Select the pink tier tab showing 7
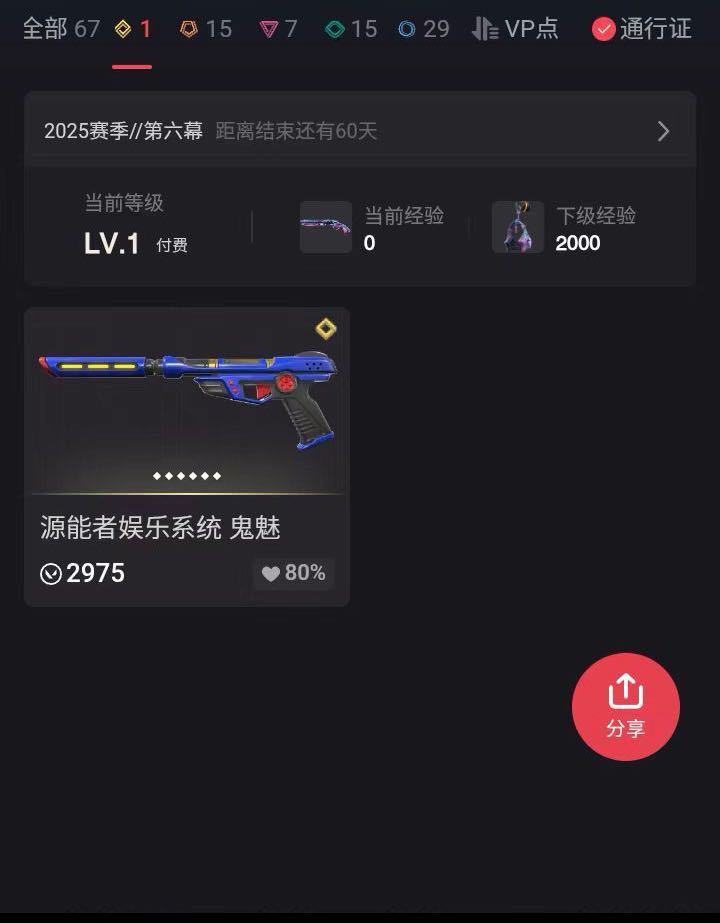 coord(278,29)
